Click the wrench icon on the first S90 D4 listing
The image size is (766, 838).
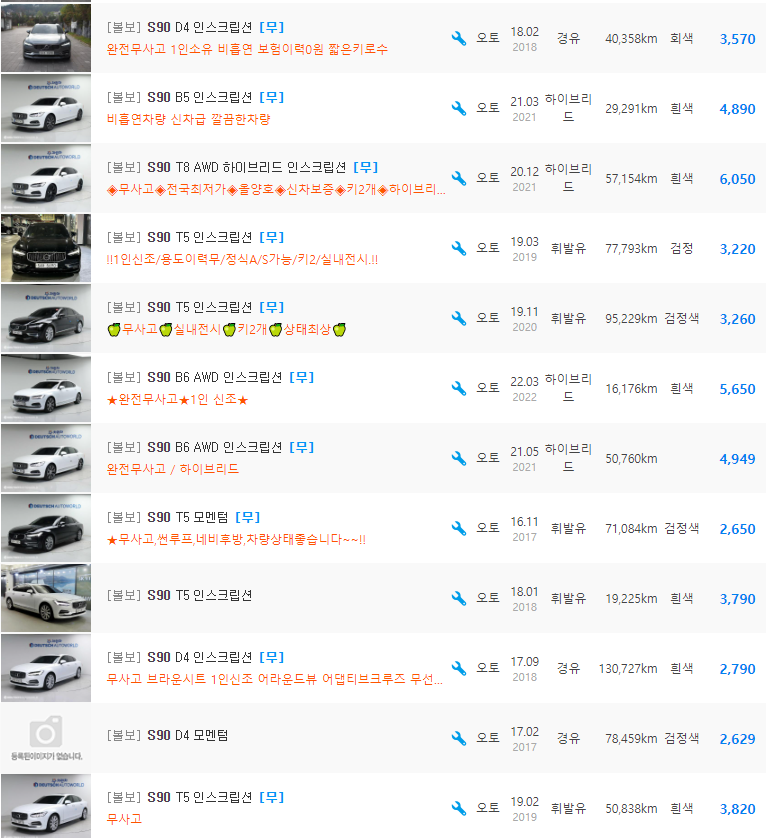pos(458,38)
